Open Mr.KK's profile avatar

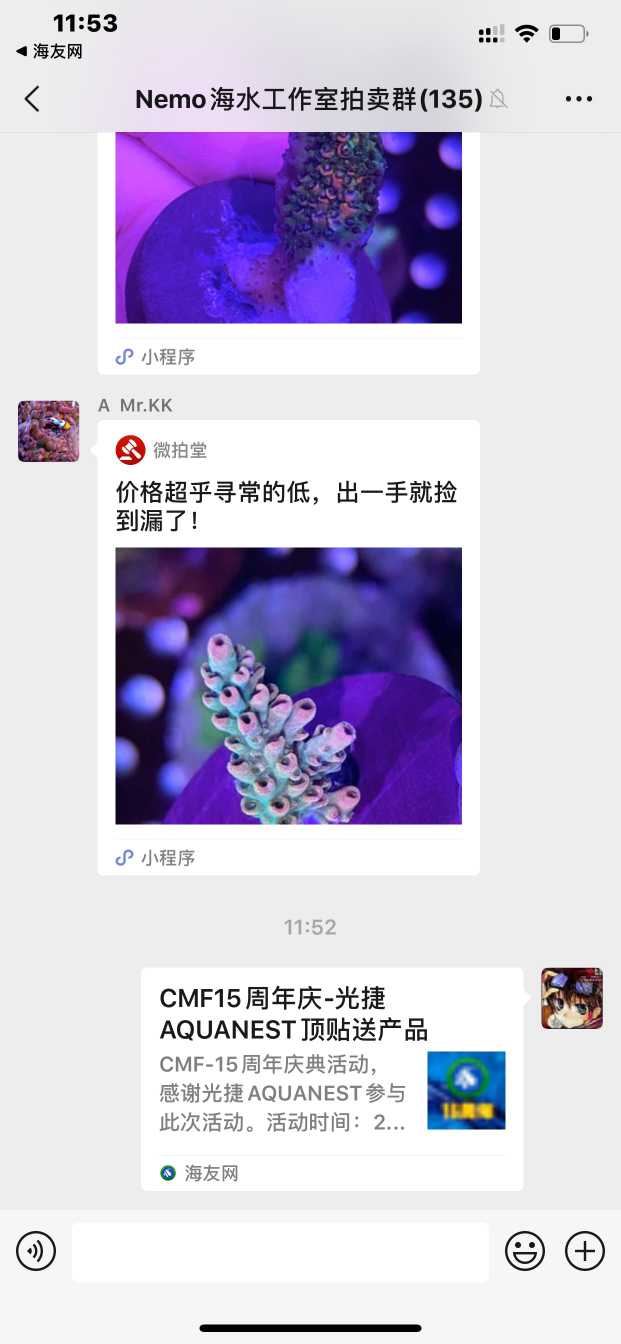tap(48, 431)
